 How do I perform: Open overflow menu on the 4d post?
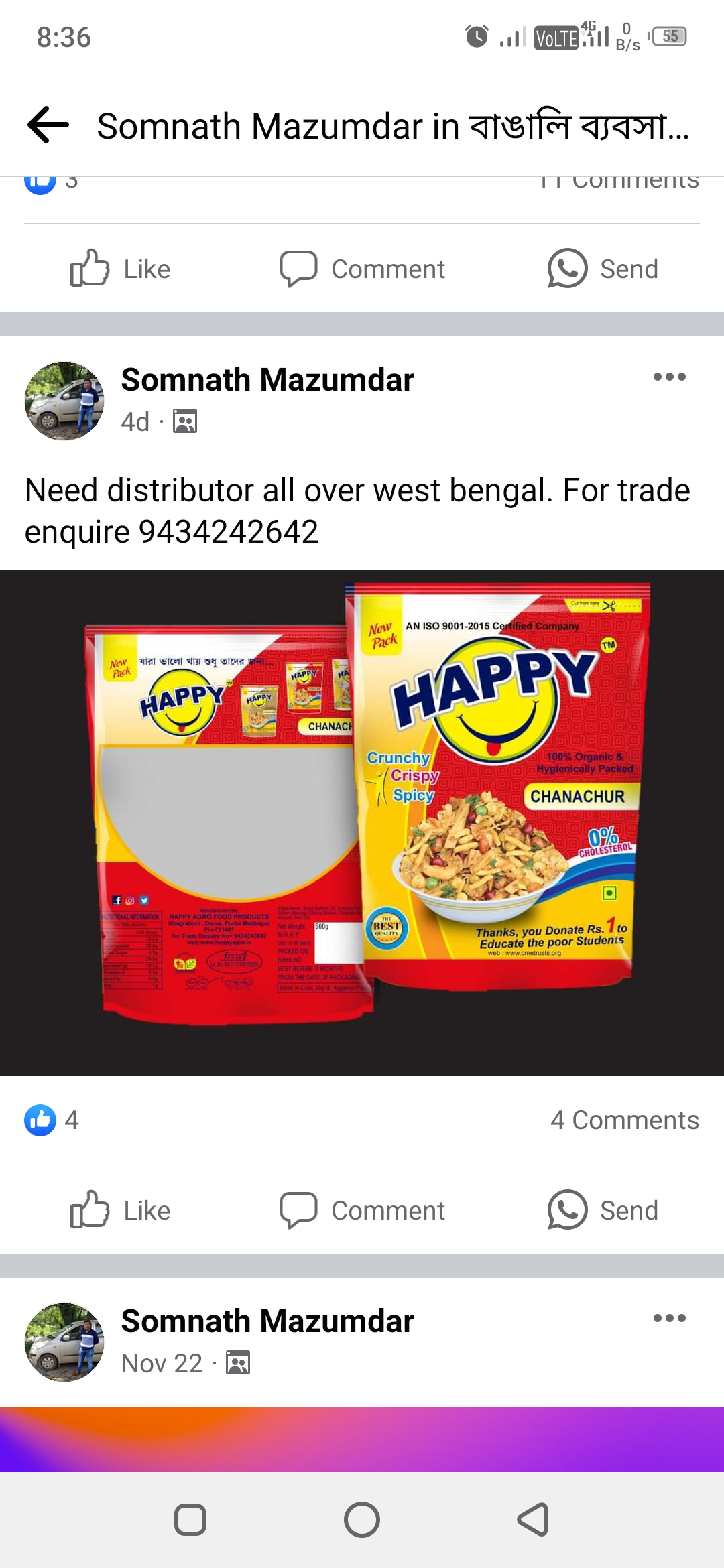click(669, 377)
